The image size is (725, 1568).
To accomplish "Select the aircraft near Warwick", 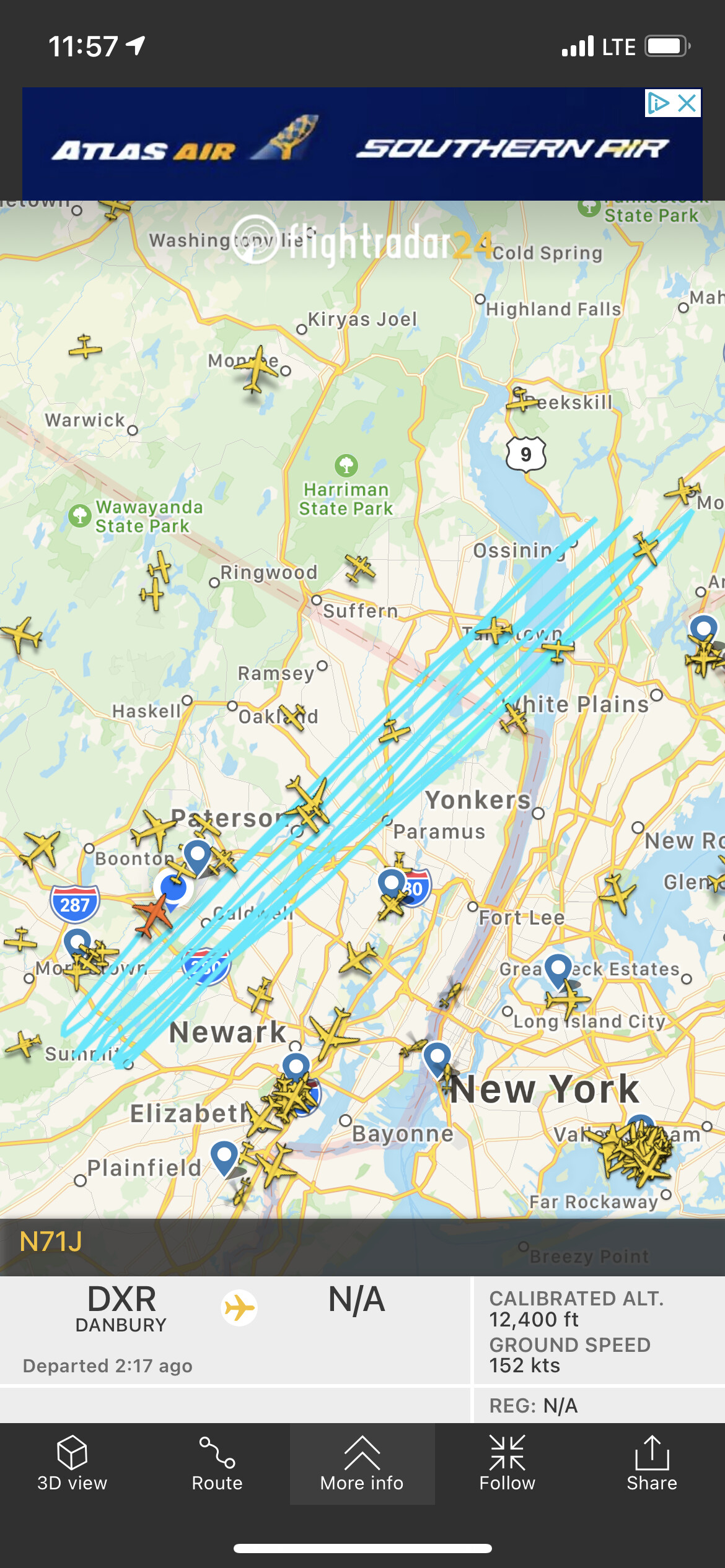I will tap(85, 347).
